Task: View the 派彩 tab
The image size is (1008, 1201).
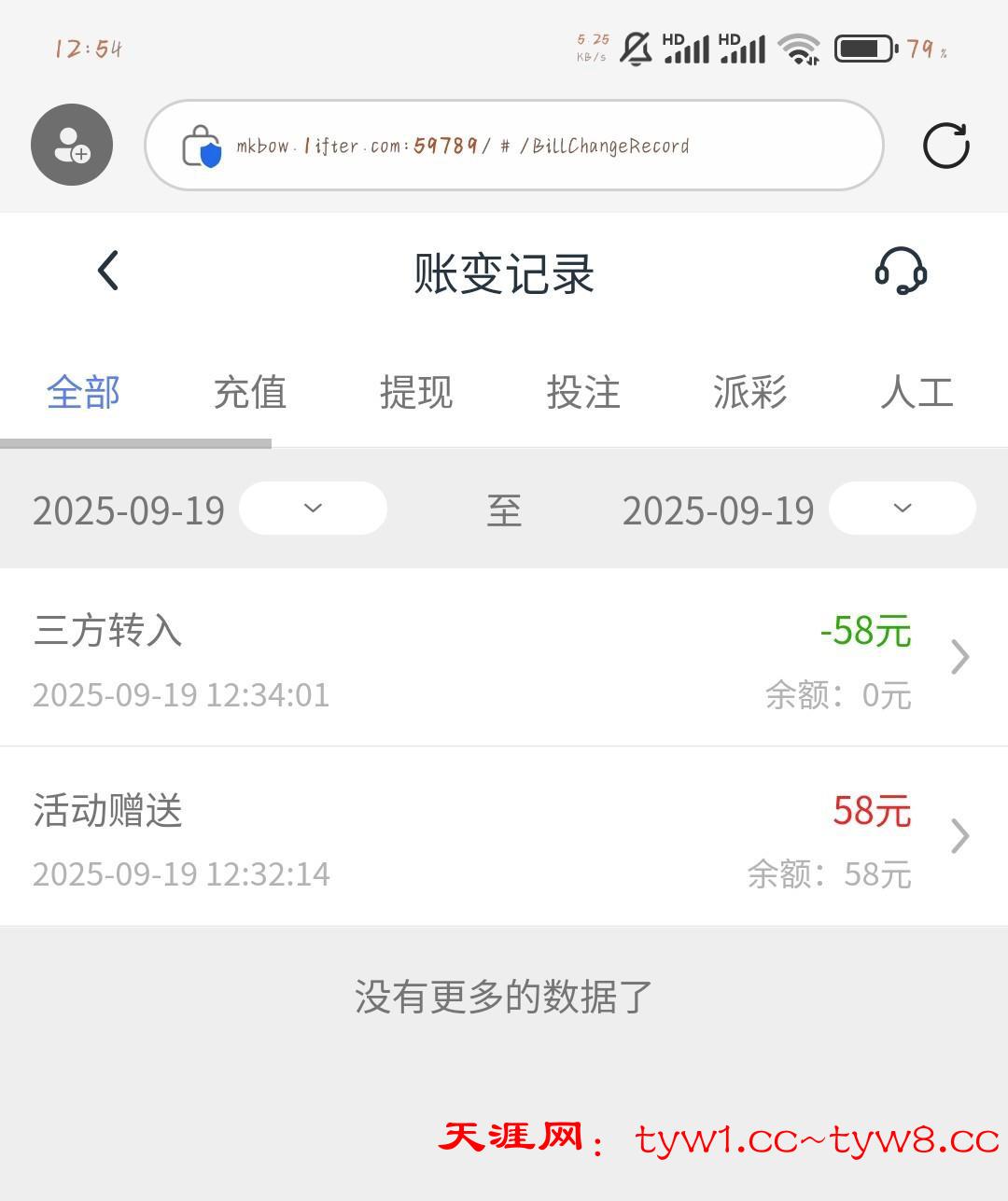Action: (x=749, y=392)
